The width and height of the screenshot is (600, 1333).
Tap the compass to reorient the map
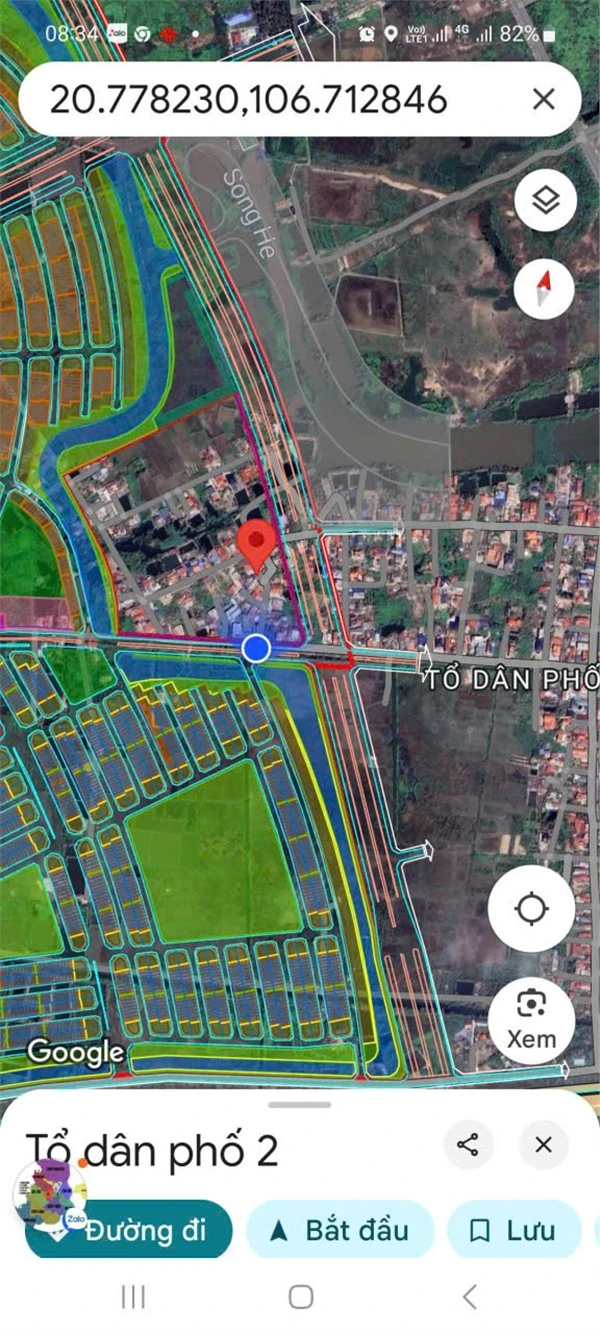click(544, 290)
